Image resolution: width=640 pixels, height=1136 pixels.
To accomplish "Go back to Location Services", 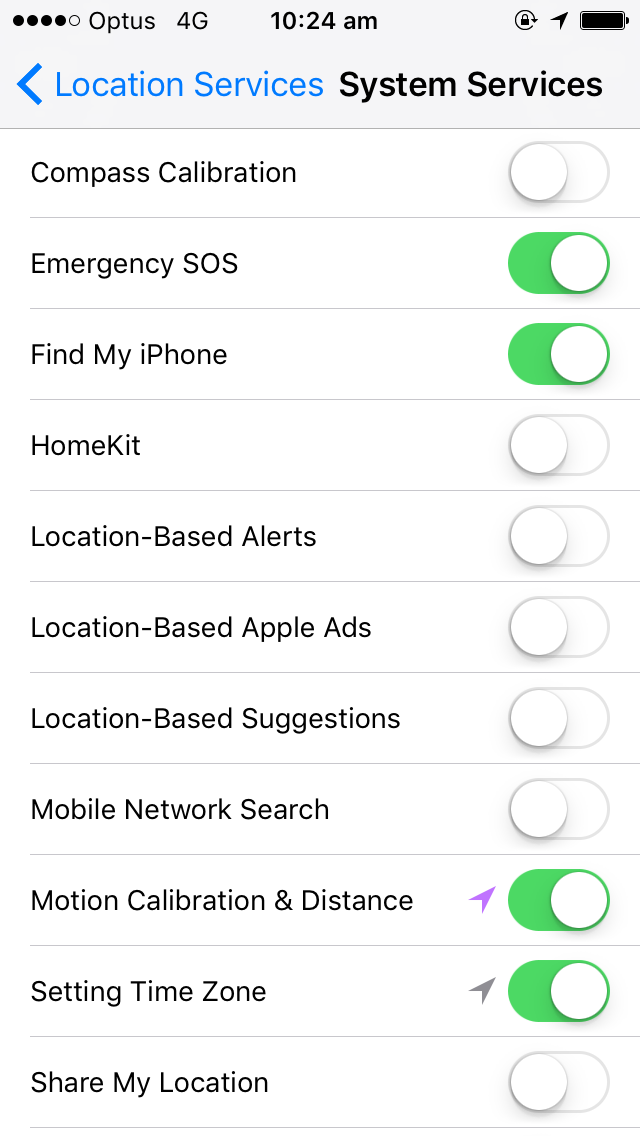I will click(170, 86).
